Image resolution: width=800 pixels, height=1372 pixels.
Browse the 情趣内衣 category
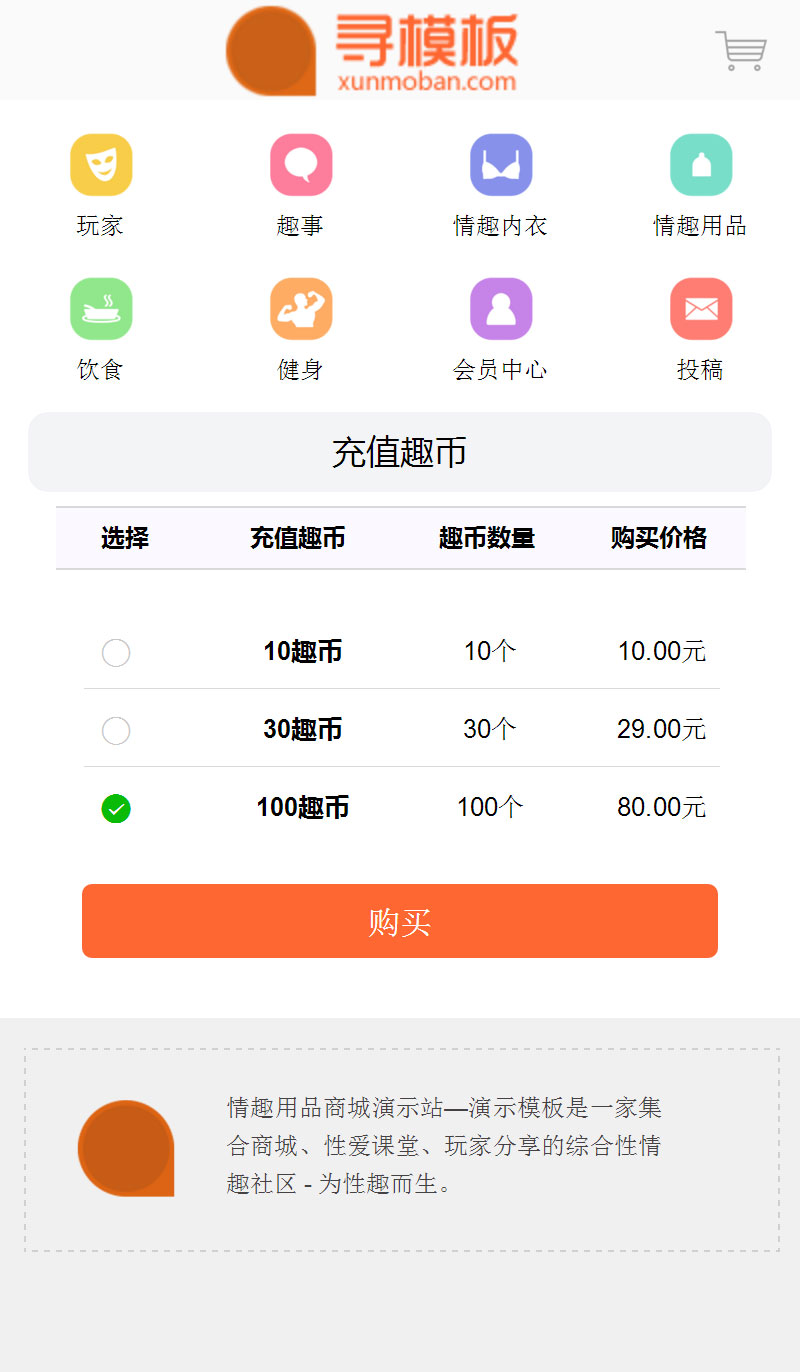click(501, 186)
